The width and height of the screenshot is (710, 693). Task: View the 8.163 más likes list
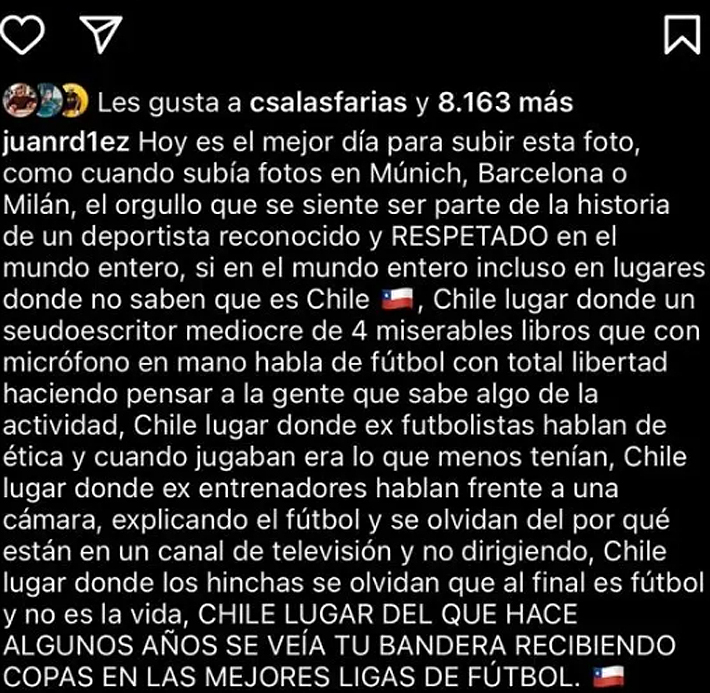(506, 101)
